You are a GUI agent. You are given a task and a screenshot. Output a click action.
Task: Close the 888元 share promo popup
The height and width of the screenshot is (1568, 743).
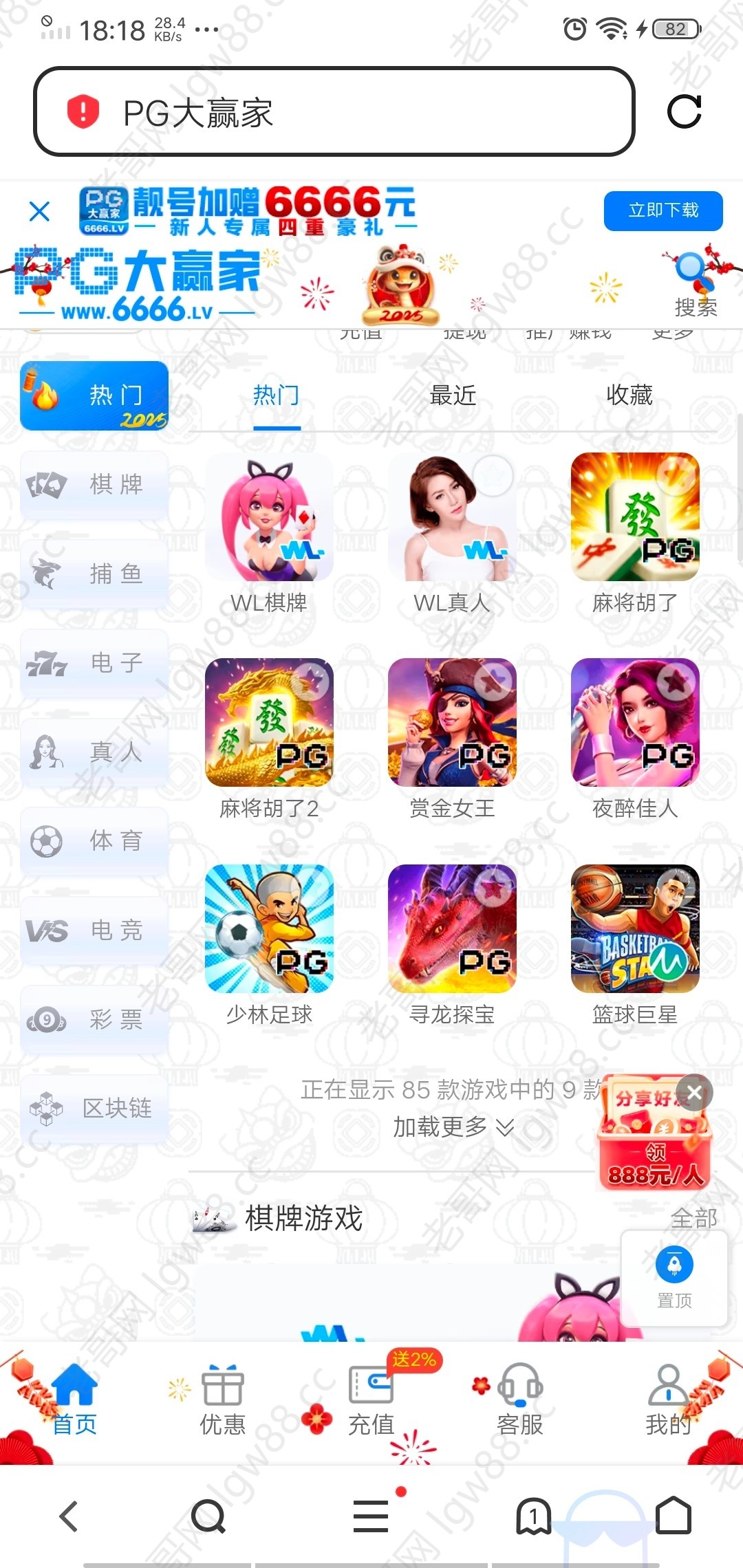tap(695, 1092)
